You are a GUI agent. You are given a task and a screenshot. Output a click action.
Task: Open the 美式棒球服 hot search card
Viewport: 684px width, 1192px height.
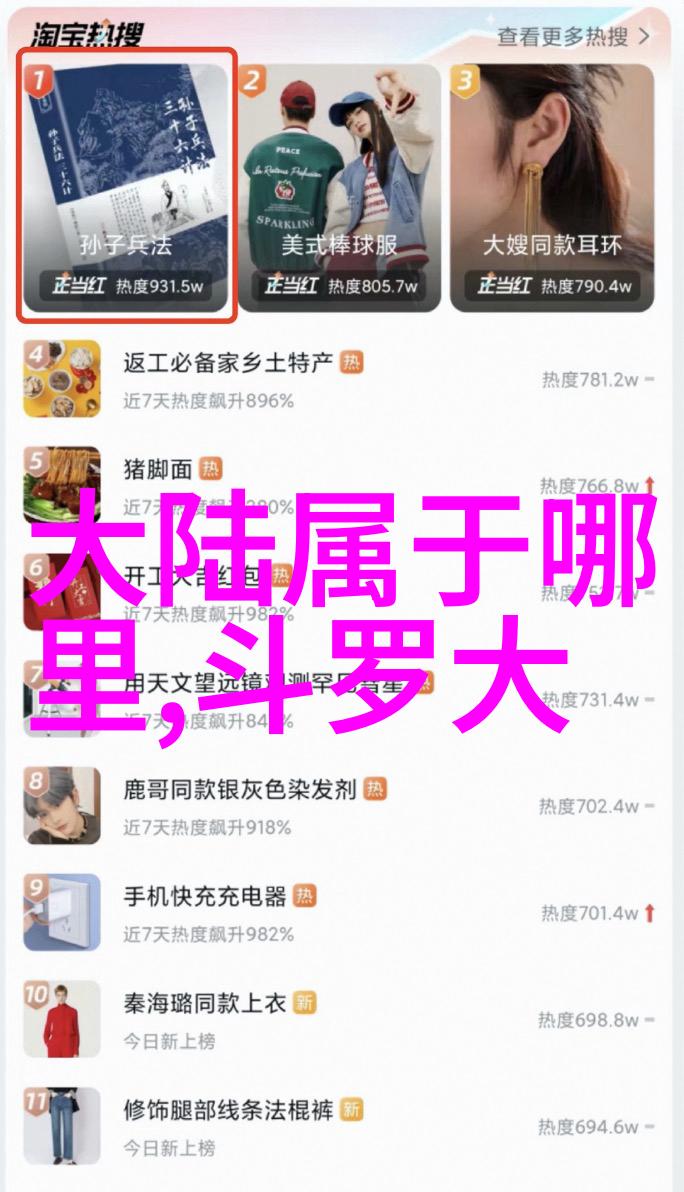[x=340, y=184]
